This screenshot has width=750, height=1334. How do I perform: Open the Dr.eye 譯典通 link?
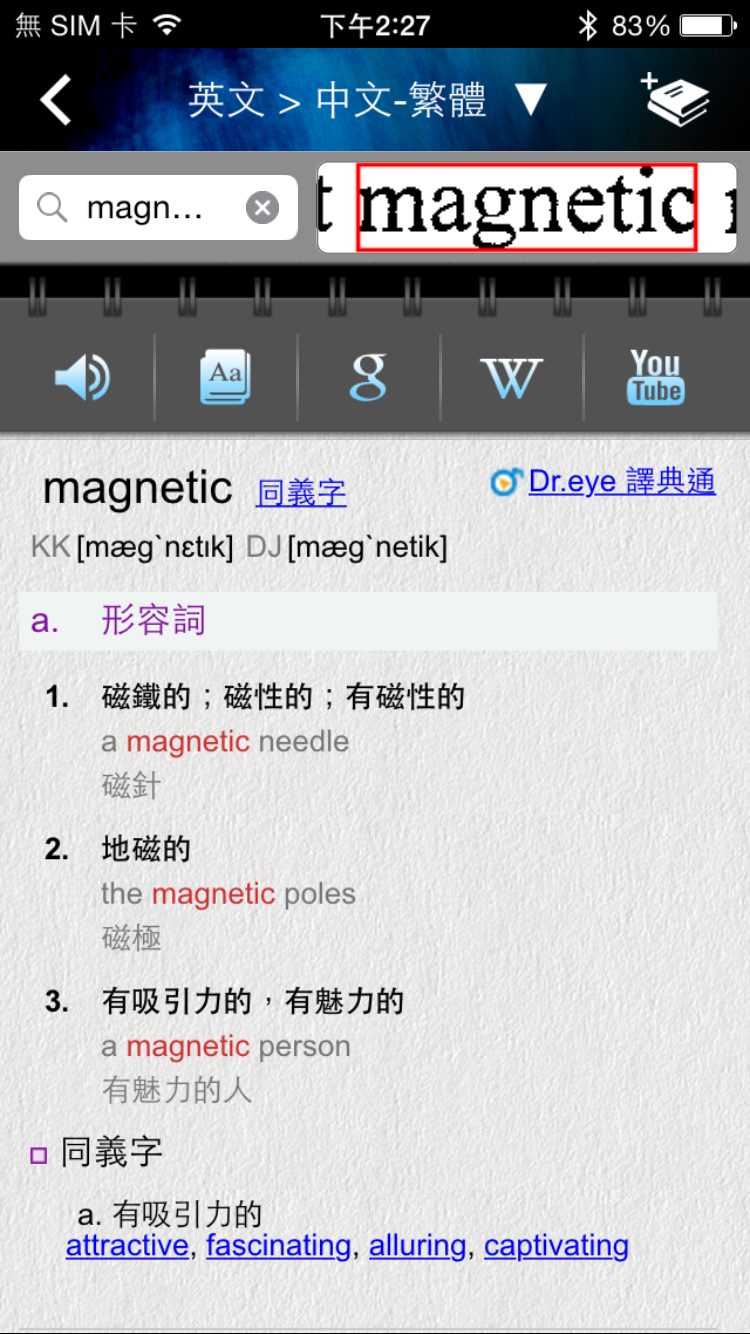(x=621, y=482)
